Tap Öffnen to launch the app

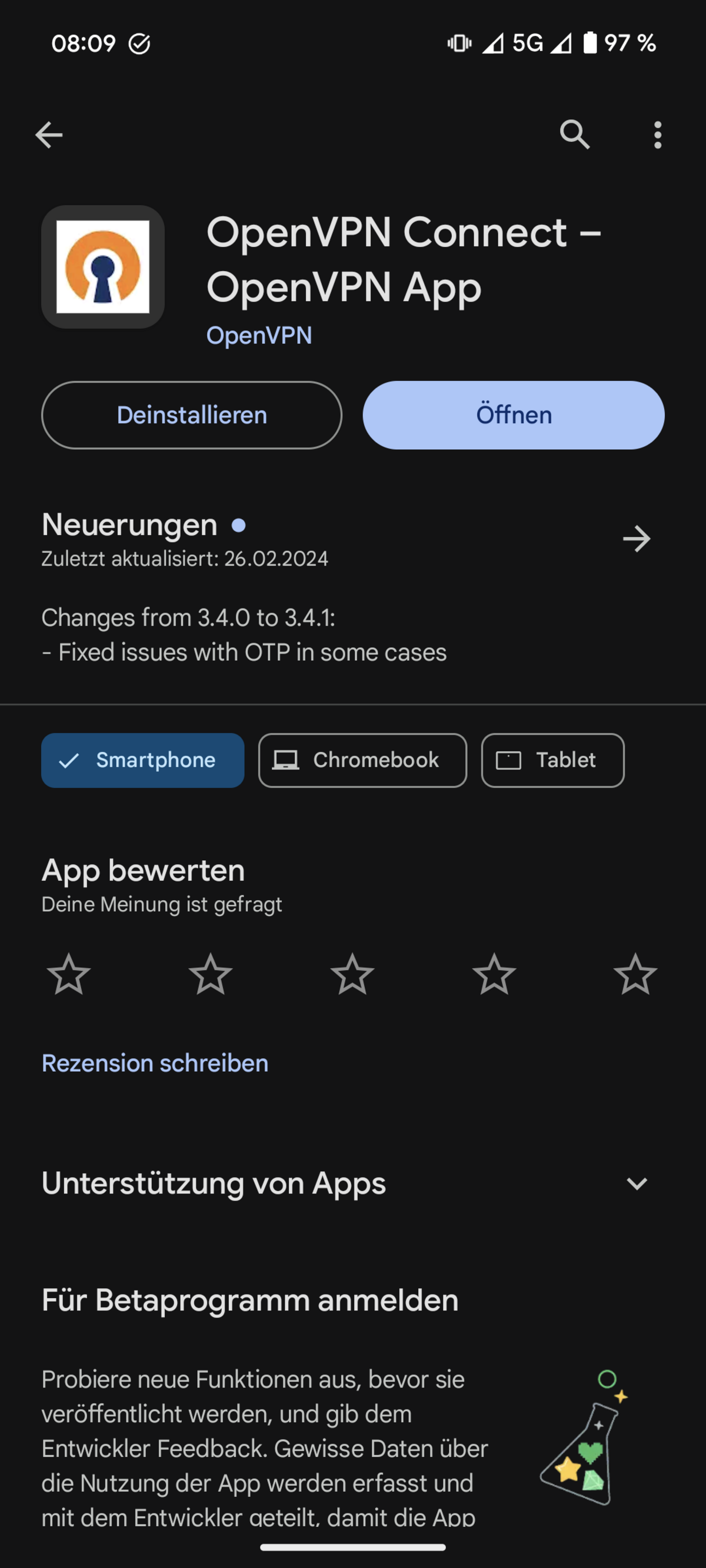[513, 415]
